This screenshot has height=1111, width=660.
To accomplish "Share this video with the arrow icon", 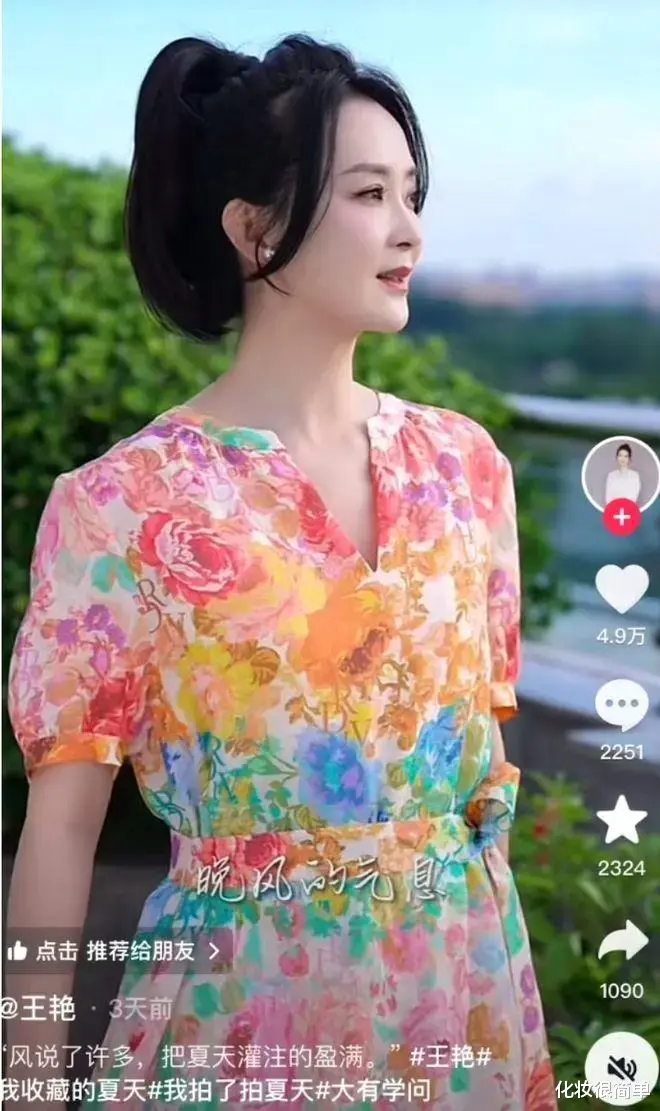I will (x=622, y=941).
